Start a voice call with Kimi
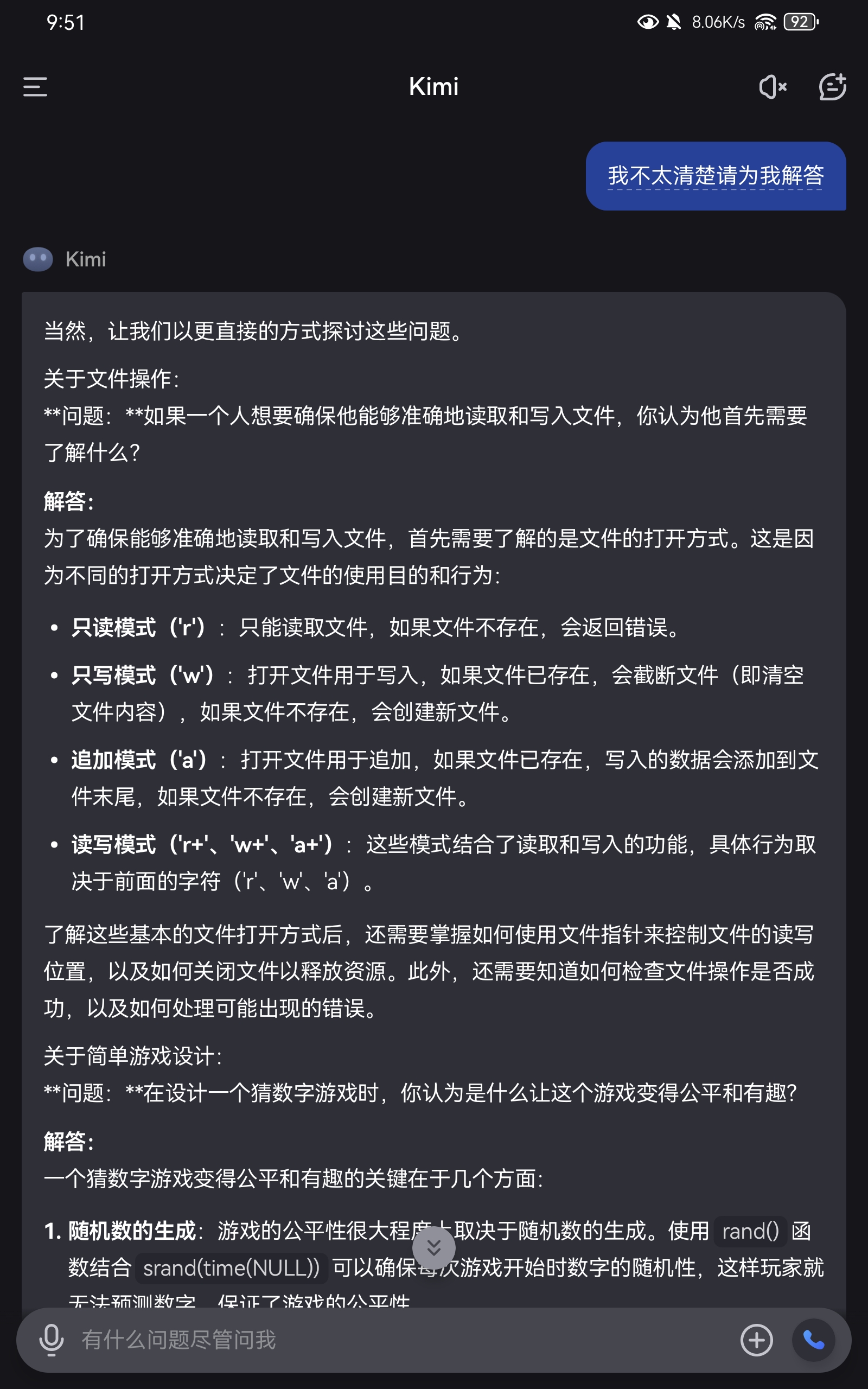This screenshot has width=868, height=1389. [x=813, y=1340]
